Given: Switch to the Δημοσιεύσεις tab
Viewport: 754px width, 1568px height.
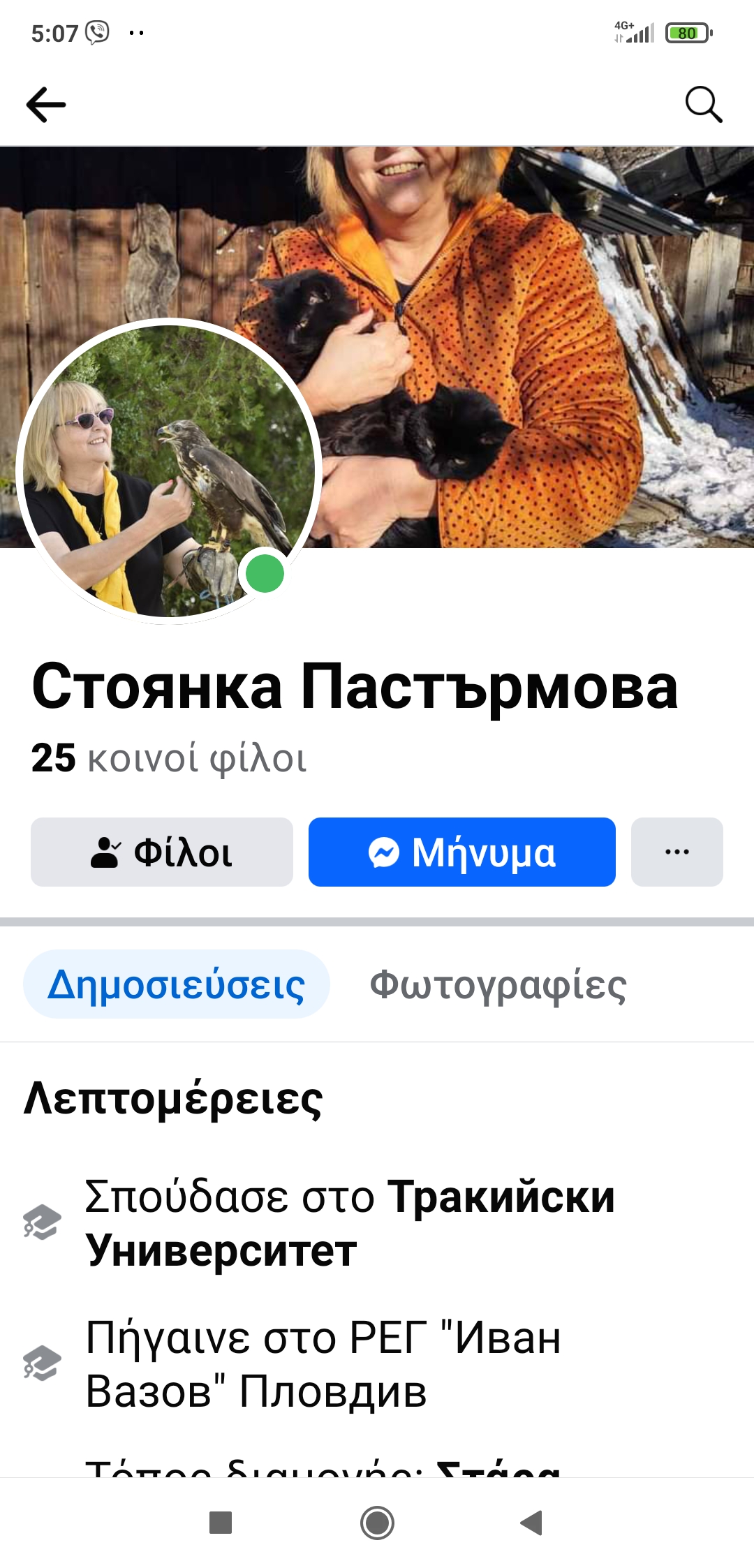Looking at the screenshot, I should coord(176,984).
